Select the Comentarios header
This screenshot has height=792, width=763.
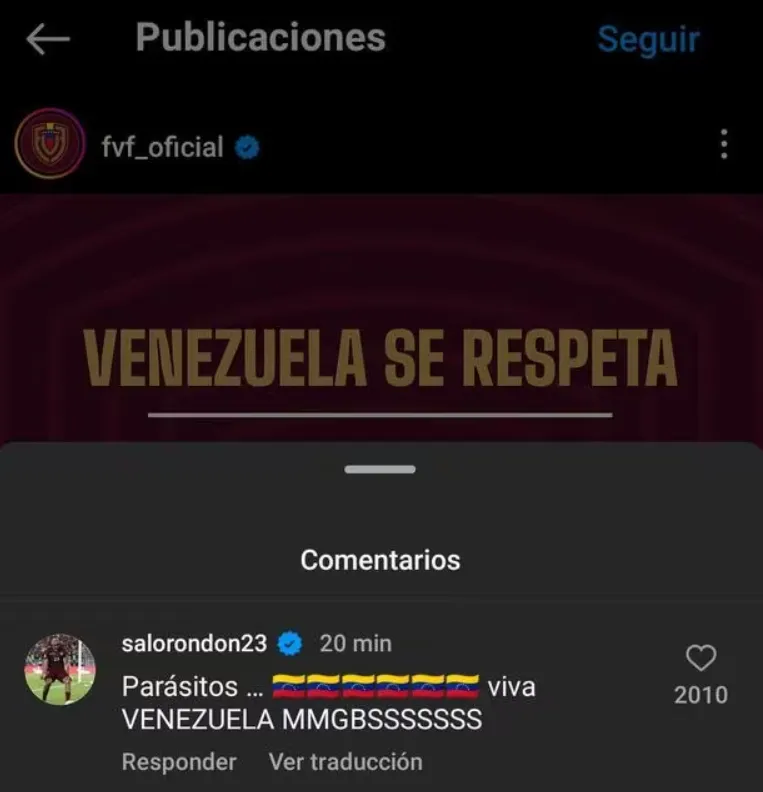(380, 560)
